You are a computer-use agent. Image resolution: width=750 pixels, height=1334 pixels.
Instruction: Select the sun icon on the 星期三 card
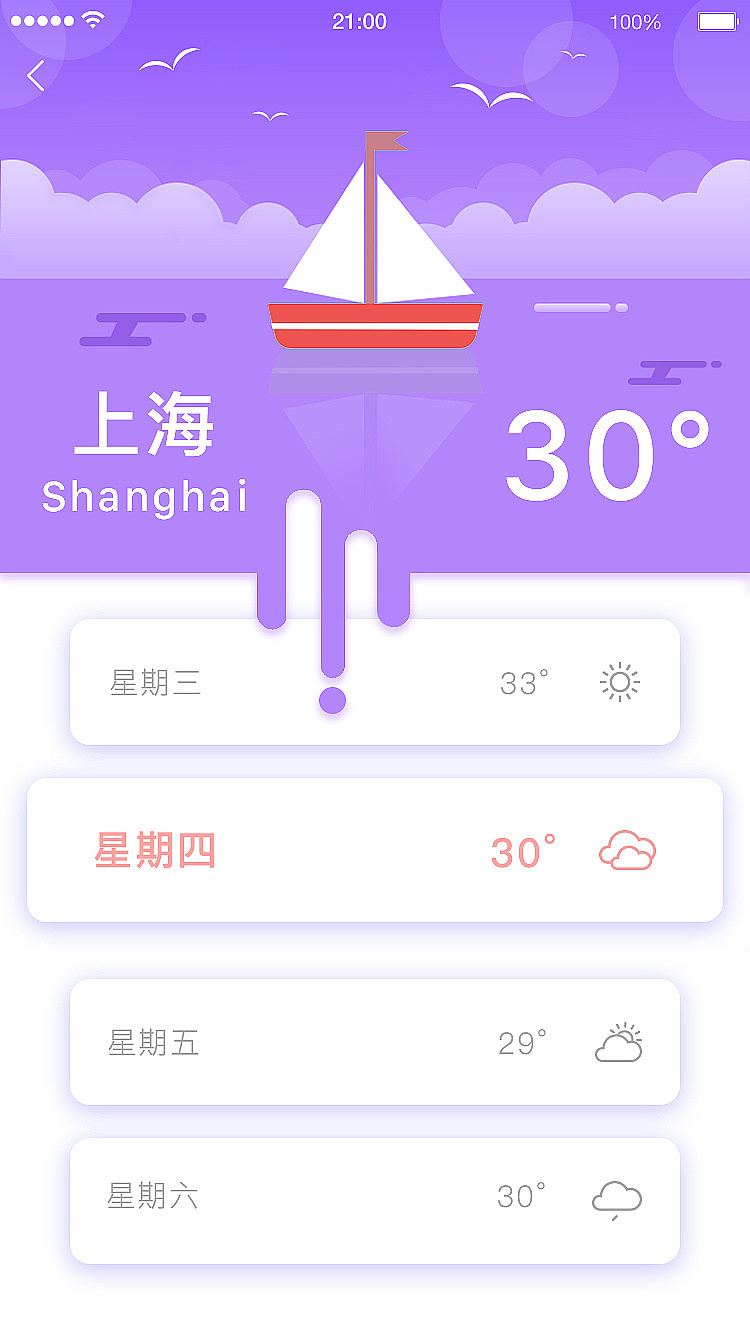click(619, 682)
